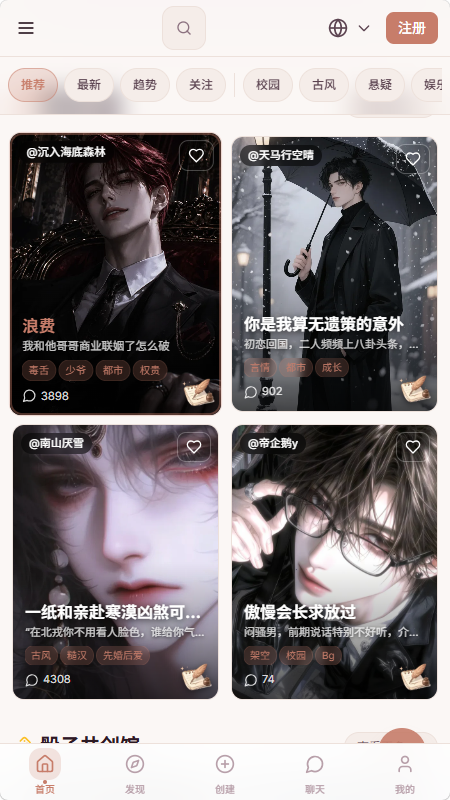Filter by the 古风 chip

(324, 85)
